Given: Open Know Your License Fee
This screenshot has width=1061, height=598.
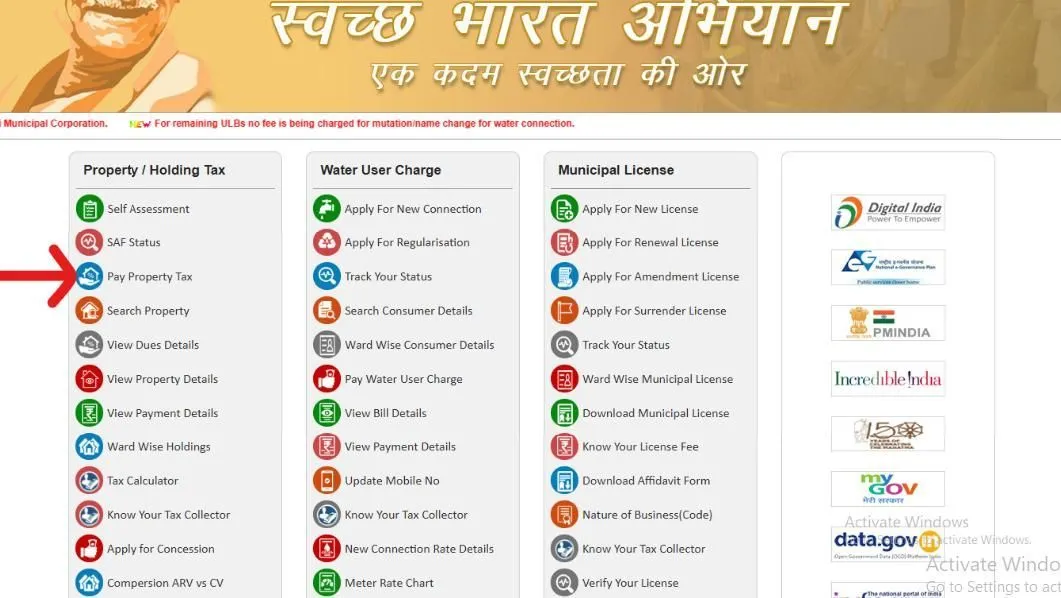Looking at the screenshot, I should [640, 447].
